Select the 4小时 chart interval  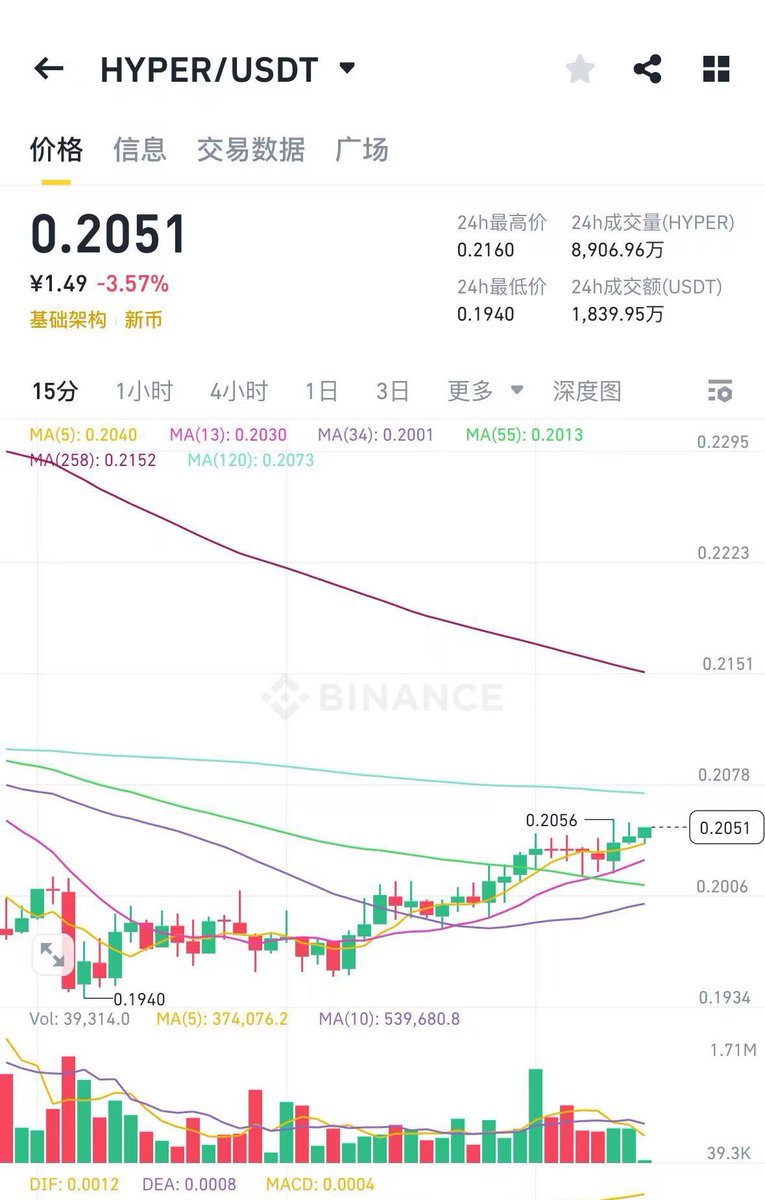pyautogui.click(x=238, y=391)
